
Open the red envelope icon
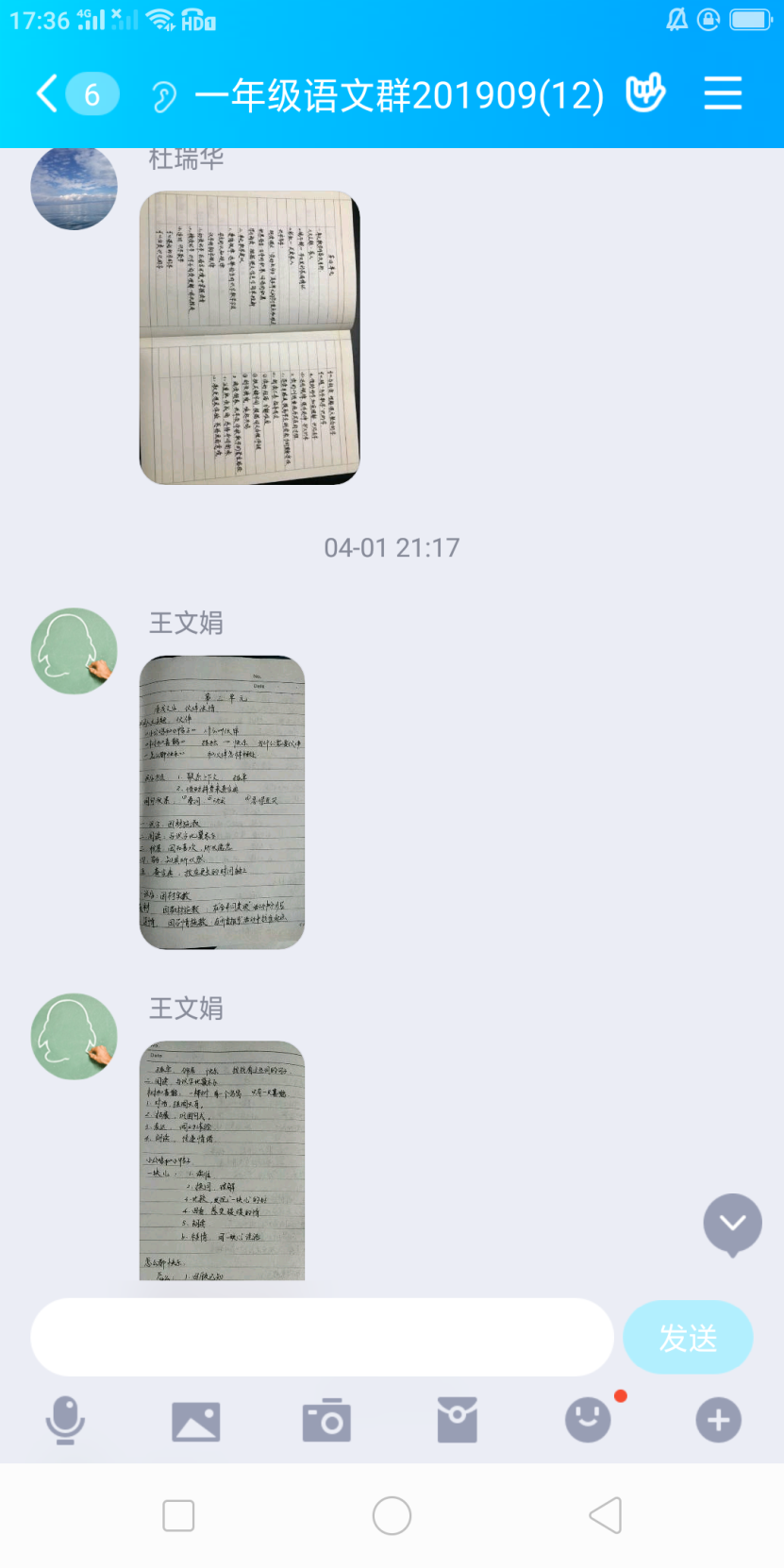coord(458,1421)
